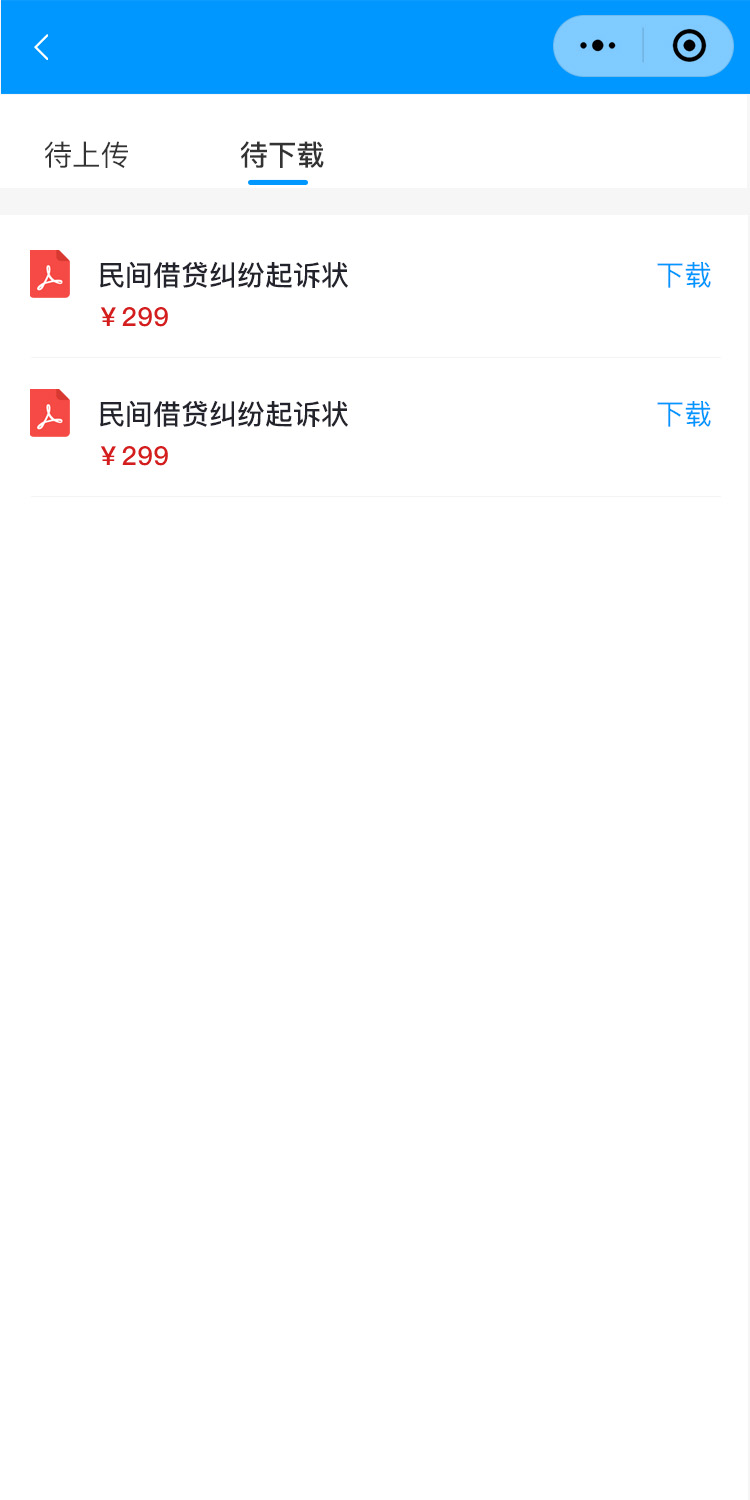This screenshot has height=1500, width=750.
Task: Download the first 民间借贷纠纷起诉状 document
Action: coord(684,275)
